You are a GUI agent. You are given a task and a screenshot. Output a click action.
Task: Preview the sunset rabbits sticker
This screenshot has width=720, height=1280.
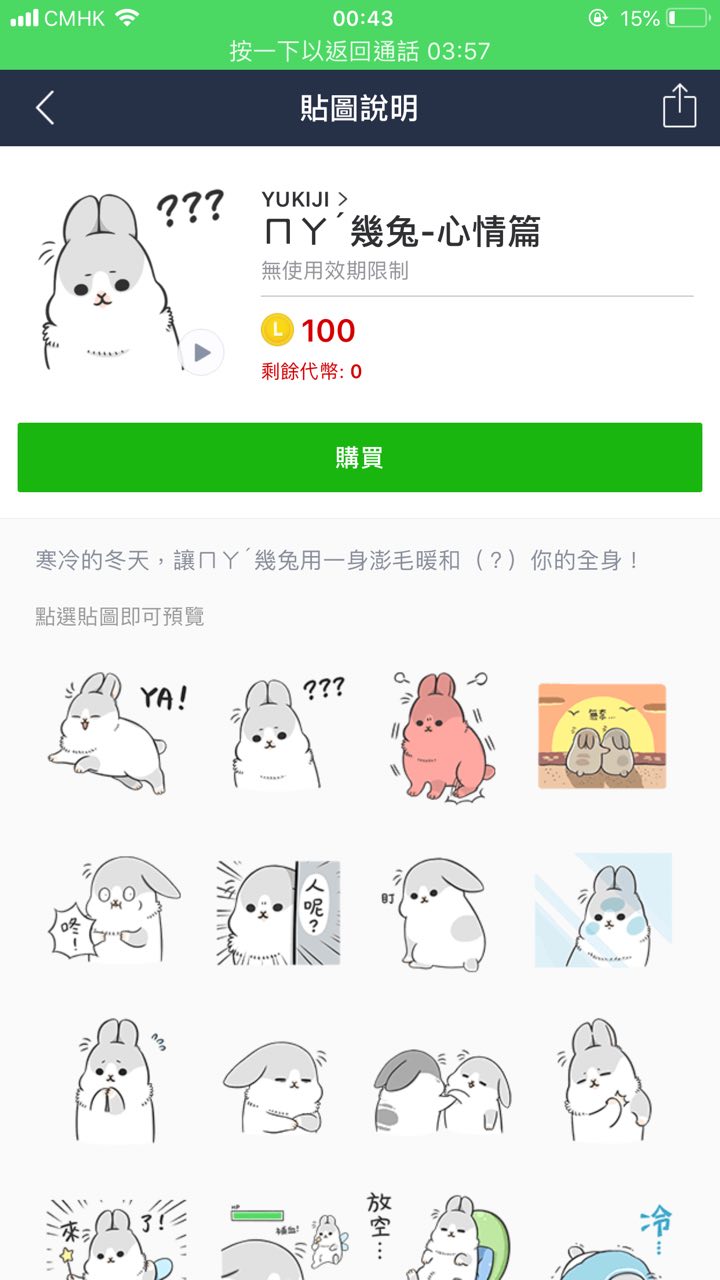pyautogui.click(x=602, y=735)
